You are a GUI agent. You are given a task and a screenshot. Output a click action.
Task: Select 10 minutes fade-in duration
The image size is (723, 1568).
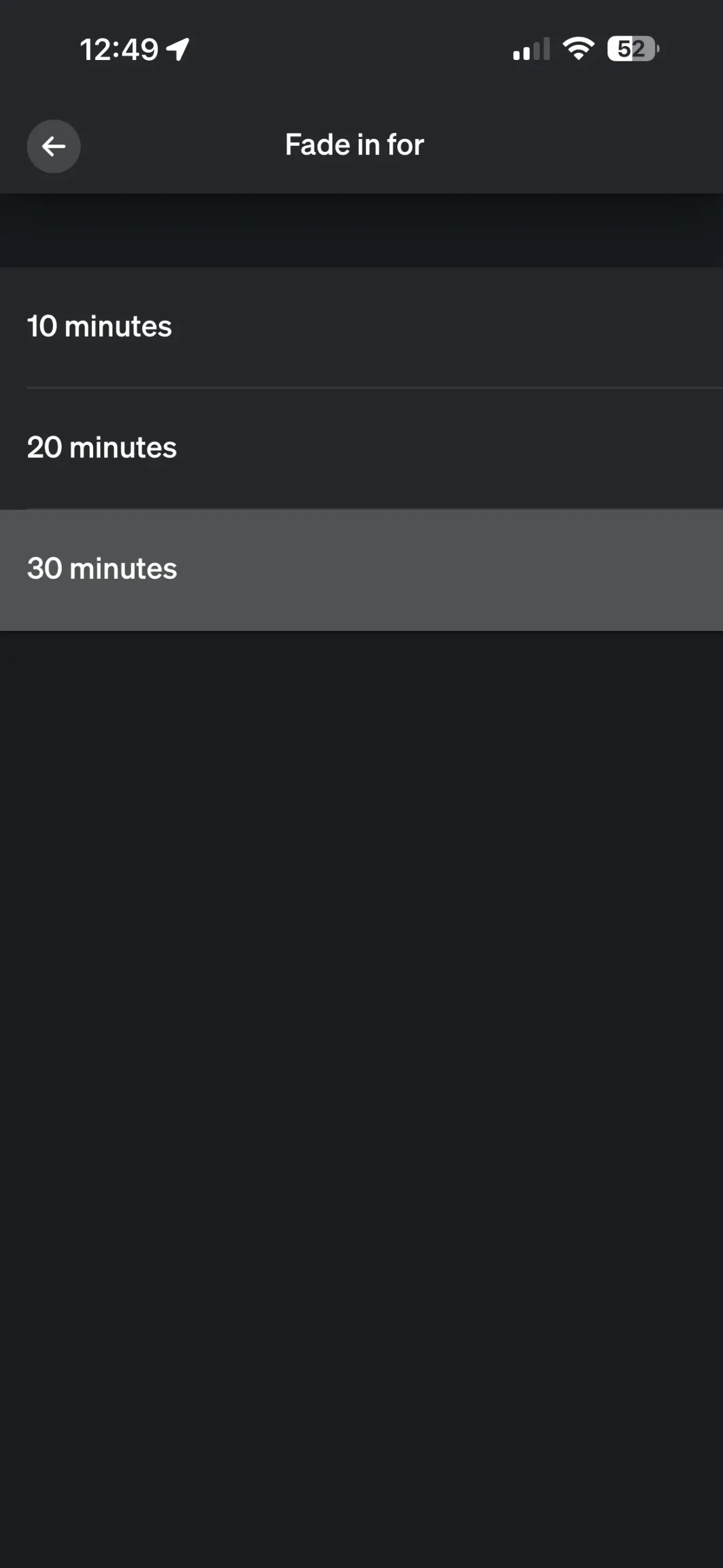click(x=361, y=326)
